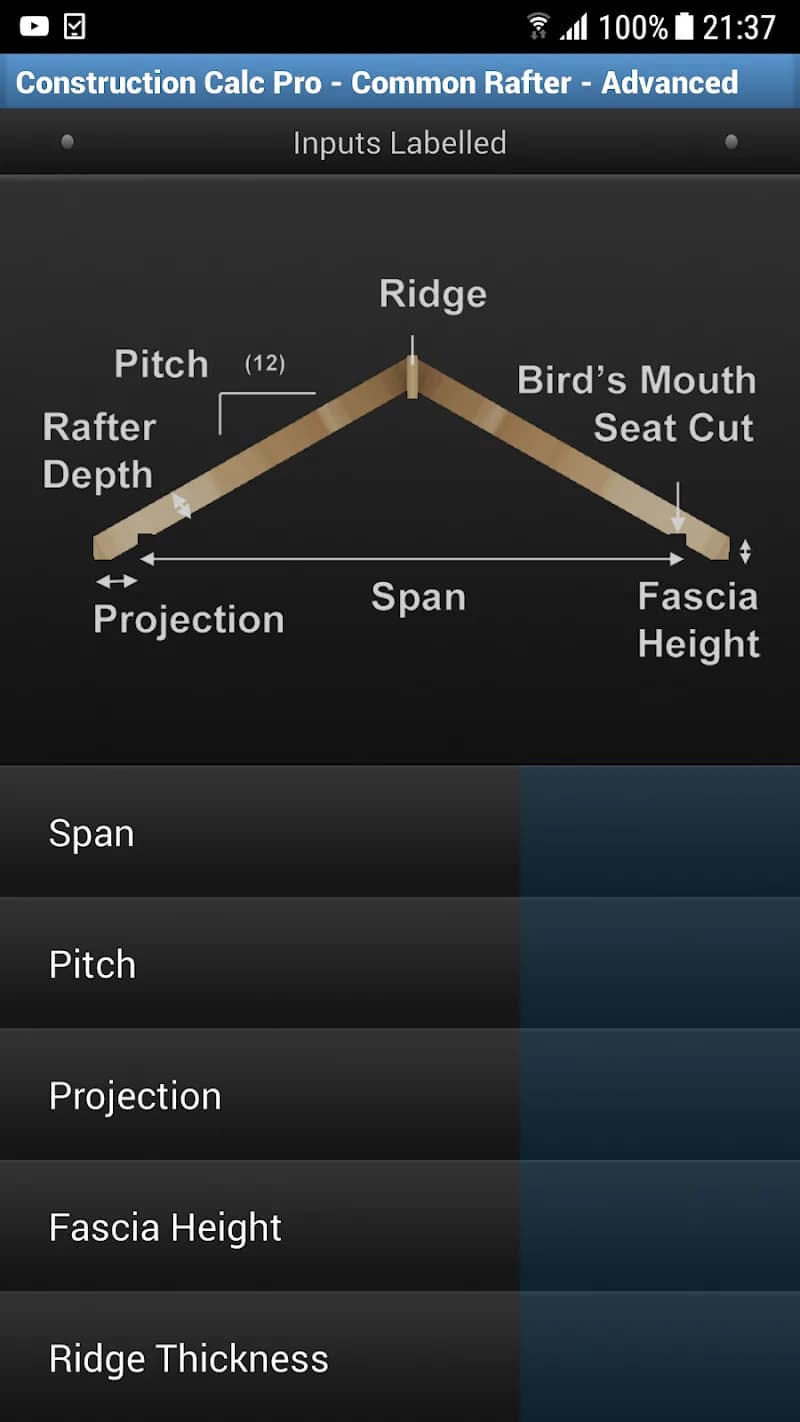This screenshot has width=800, height=1422.
Task: Tap the Inputs Labelled header
Action: (400, 142)
